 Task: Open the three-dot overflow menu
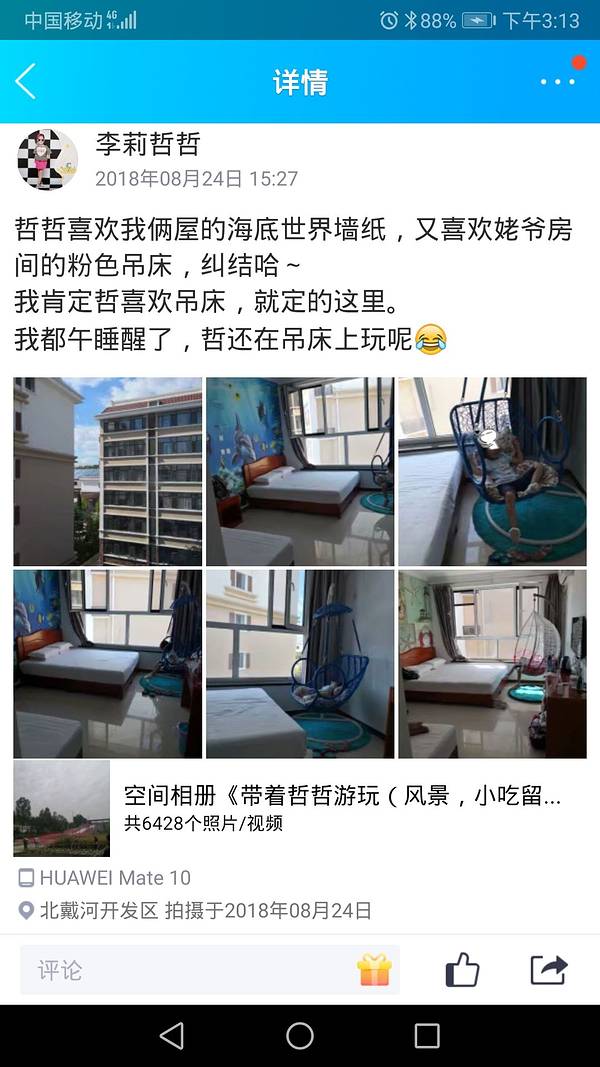pos(557,81)
